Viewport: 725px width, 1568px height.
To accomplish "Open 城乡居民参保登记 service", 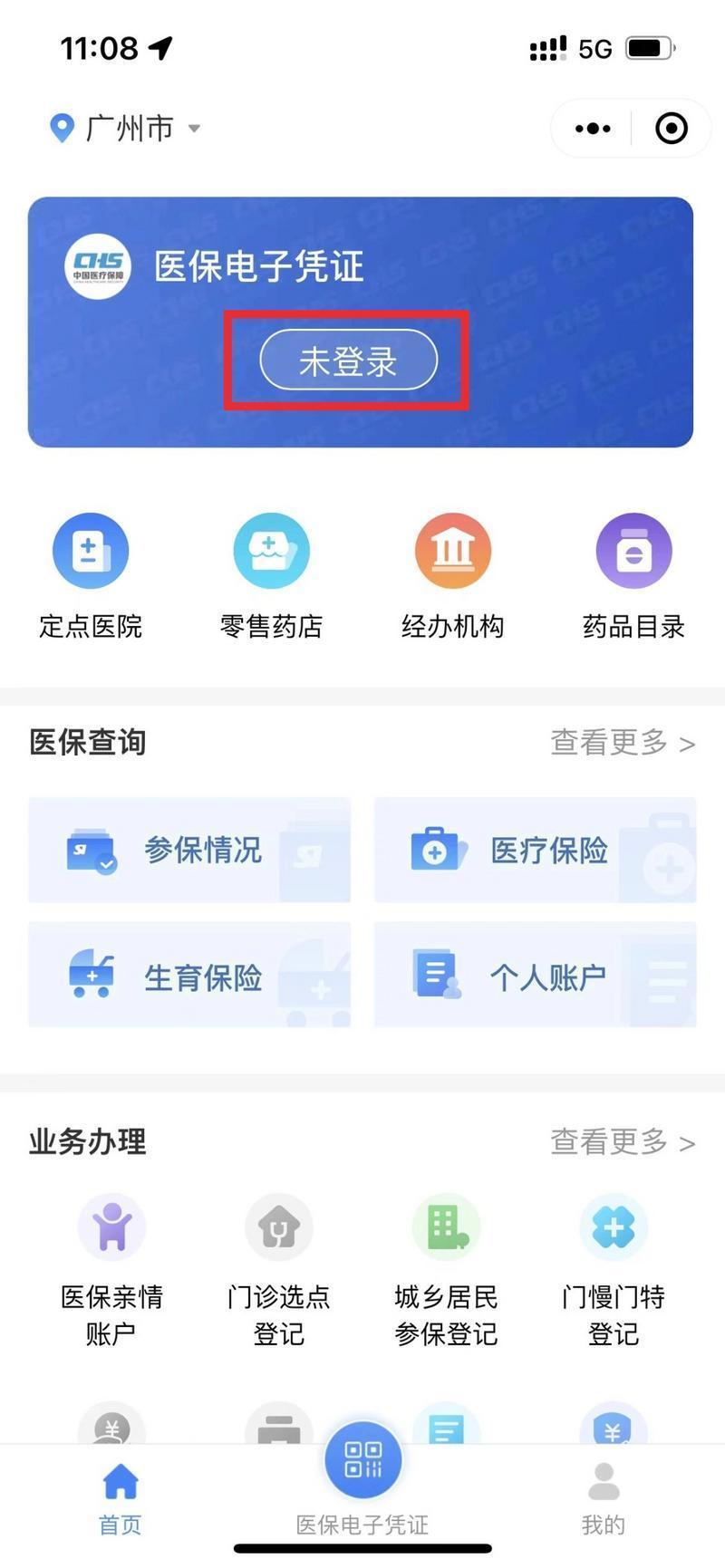I will tap(446, 1269).
